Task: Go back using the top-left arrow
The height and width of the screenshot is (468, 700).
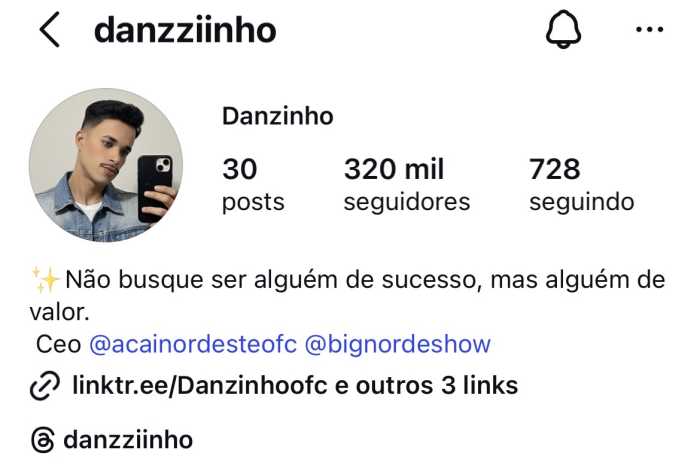Action: coord(49,31)
